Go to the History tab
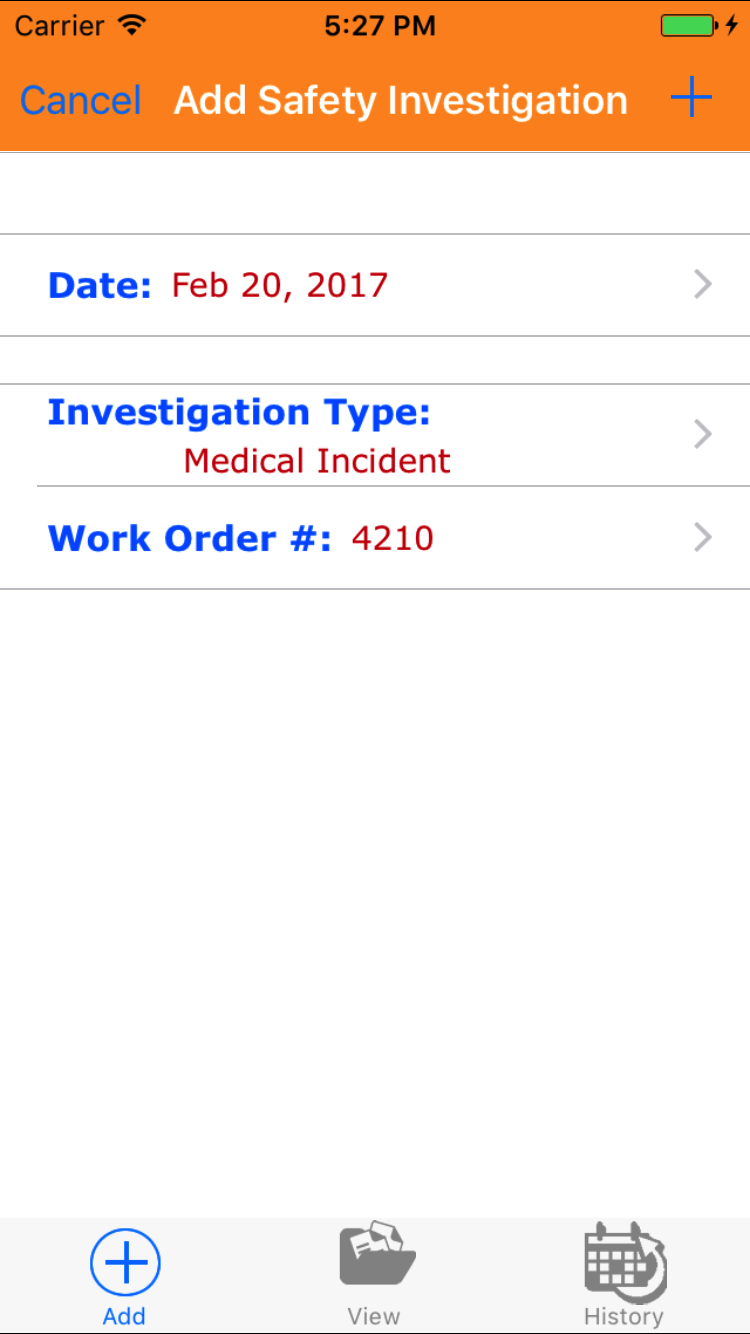Screen dimensions: 750x1334 (624, 1276)
